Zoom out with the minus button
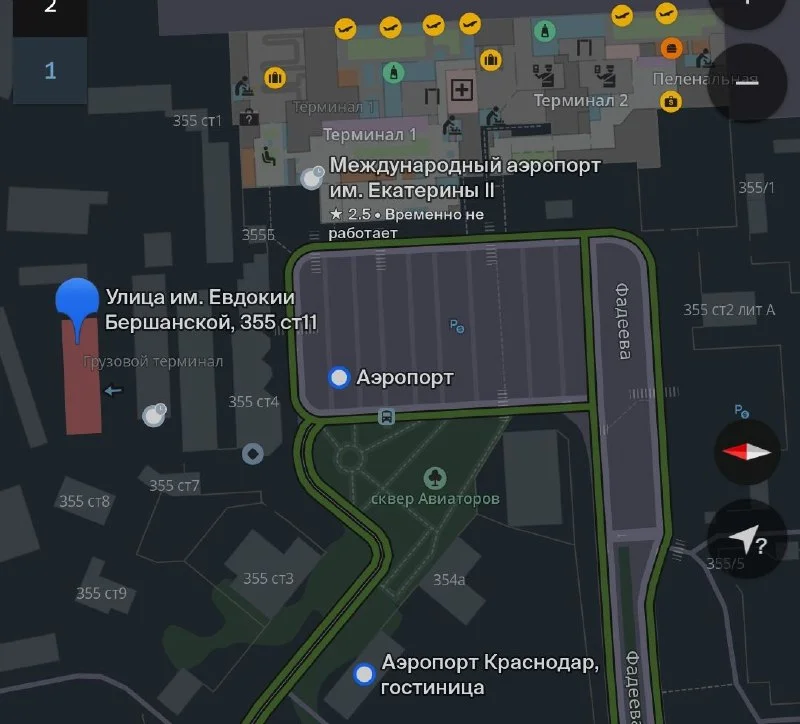The width and height of the screenshot is (800, 724). click(x=746, y=84)
